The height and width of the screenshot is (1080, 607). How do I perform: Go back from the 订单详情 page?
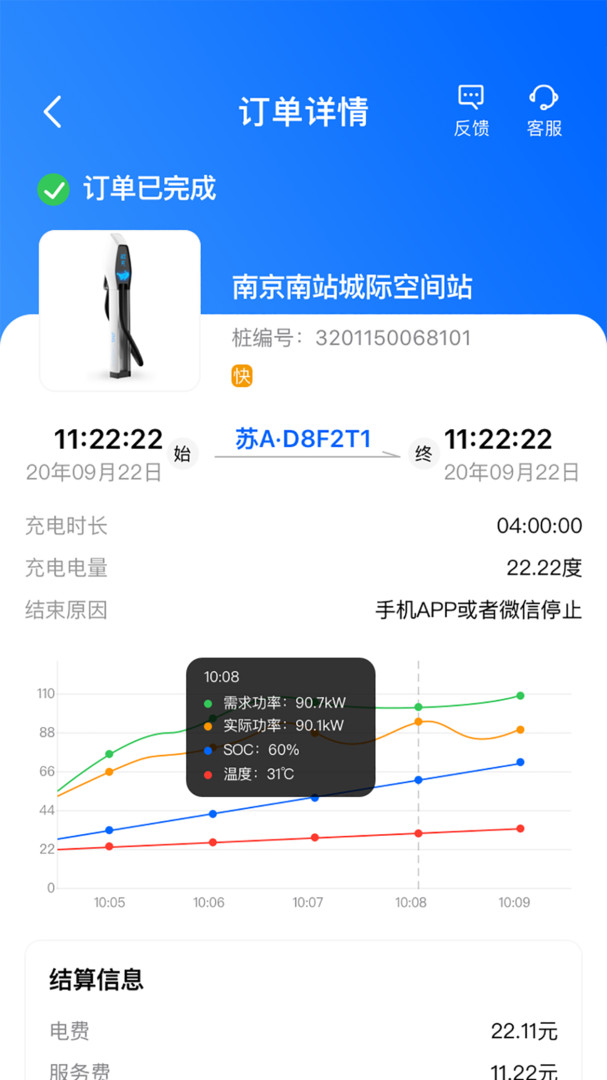pyautogui.click(x=53, y=111)
